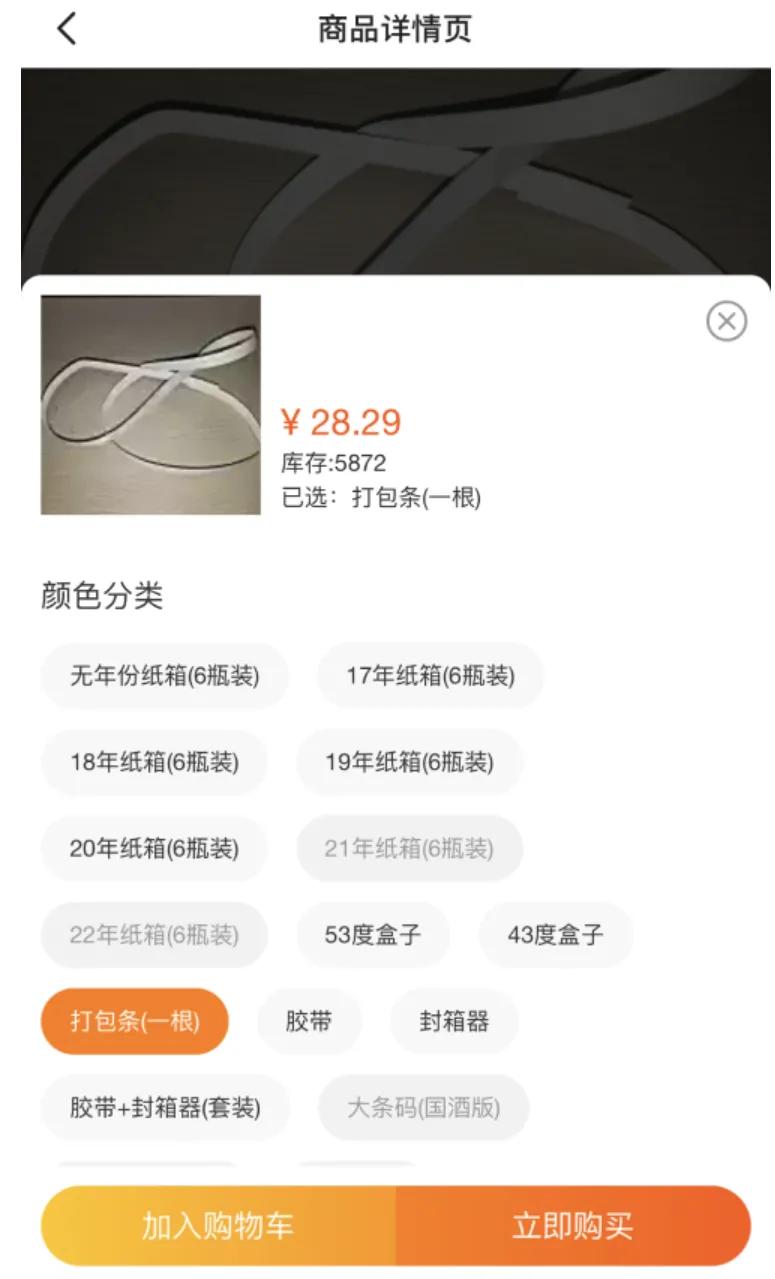Tap the selected 打包条(一根) chip
This screenshot has height=1279, width=775.
pos(134,1020)
